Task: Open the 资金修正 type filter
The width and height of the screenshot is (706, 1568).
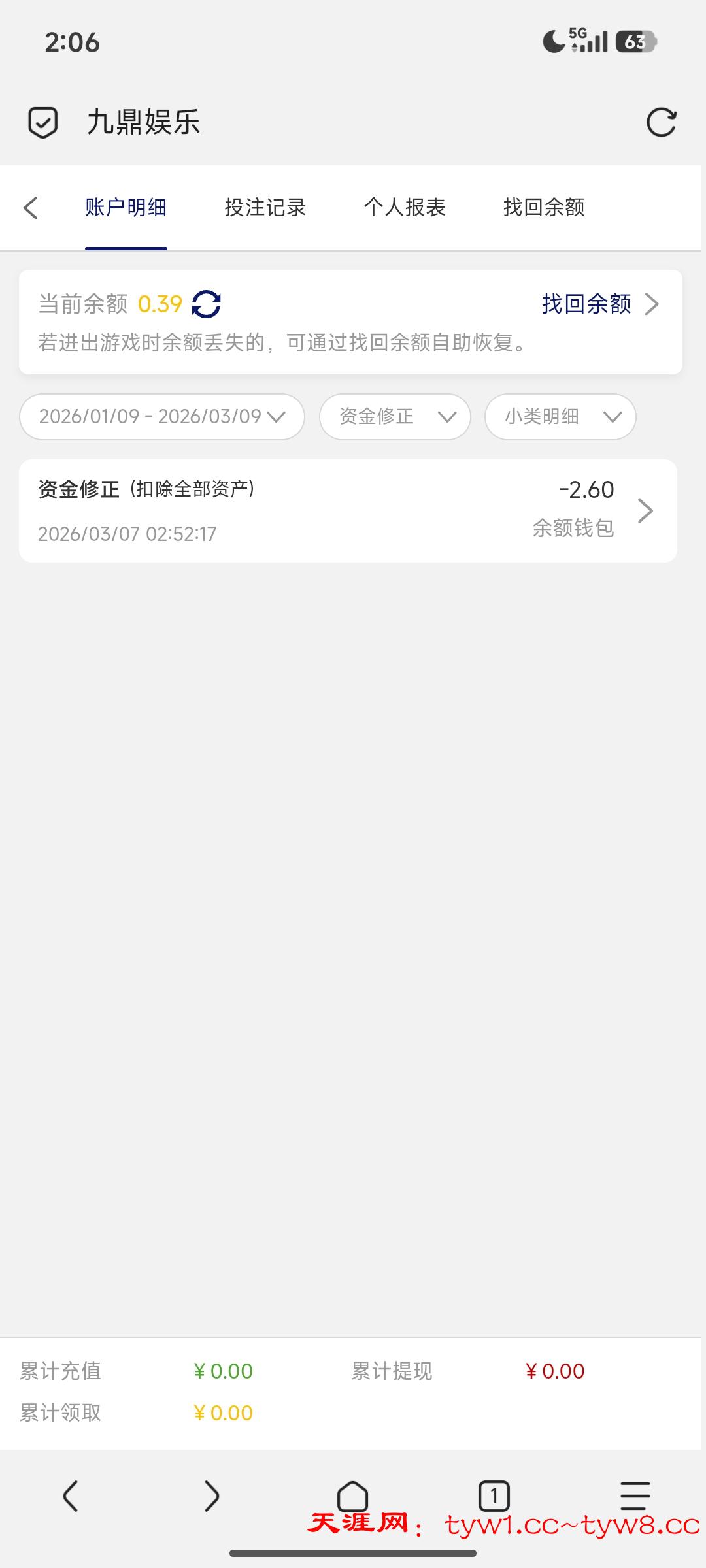Action: (x=395, y=417)
